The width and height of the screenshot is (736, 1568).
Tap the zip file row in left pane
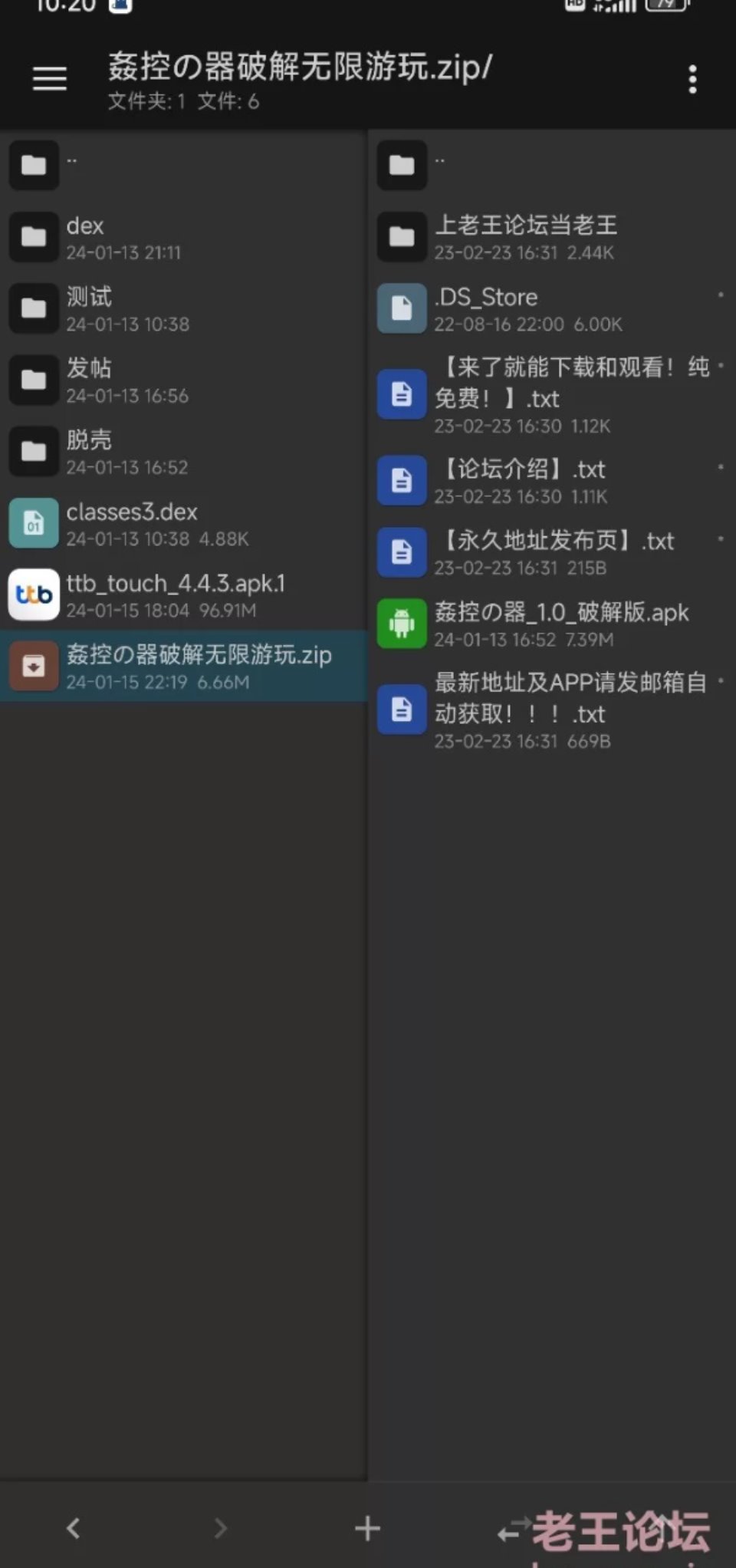click(184, 666)
